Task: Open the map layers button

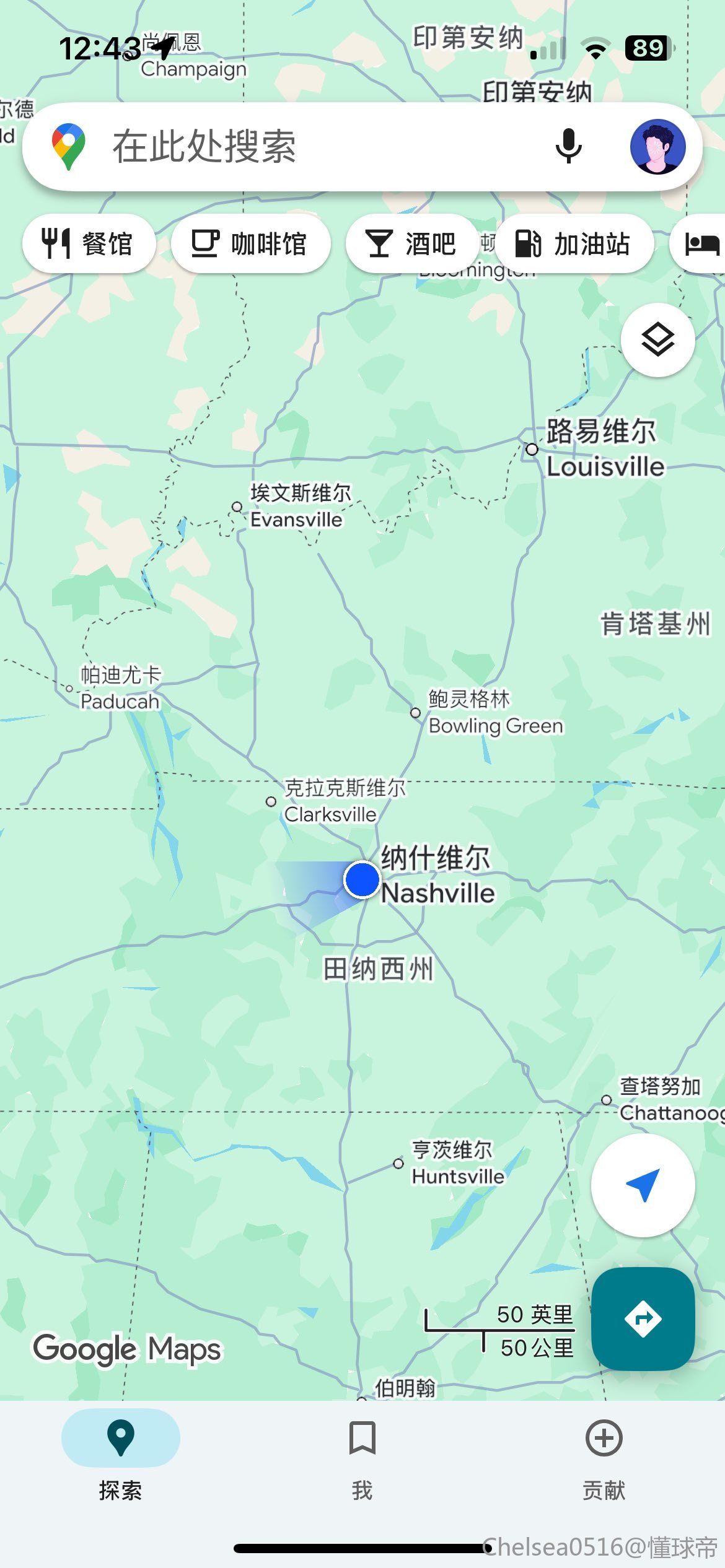Action: point(657,339)
